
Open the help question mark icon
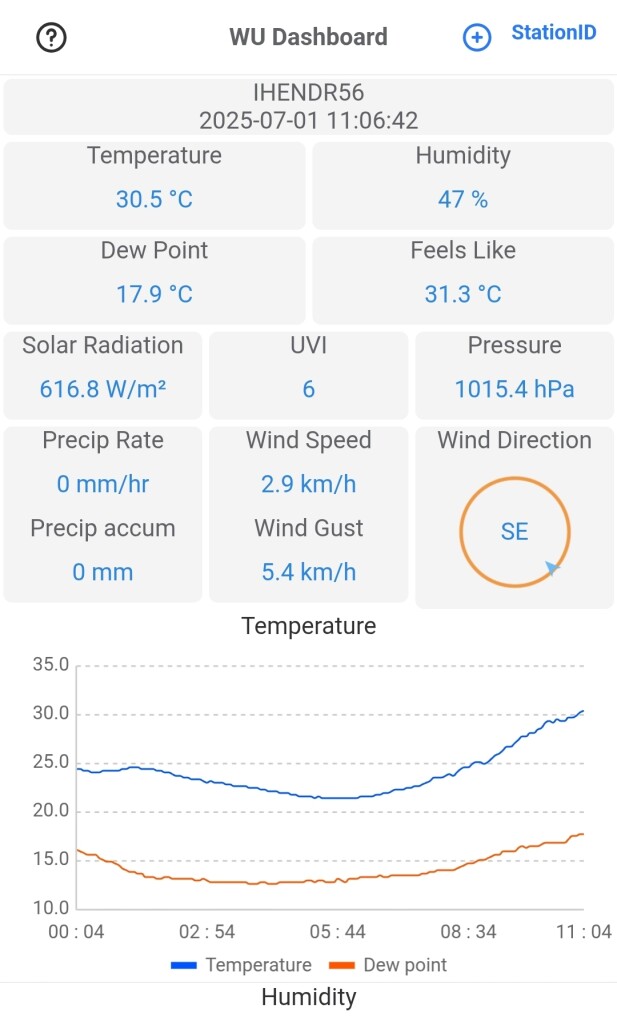point(51,37)
